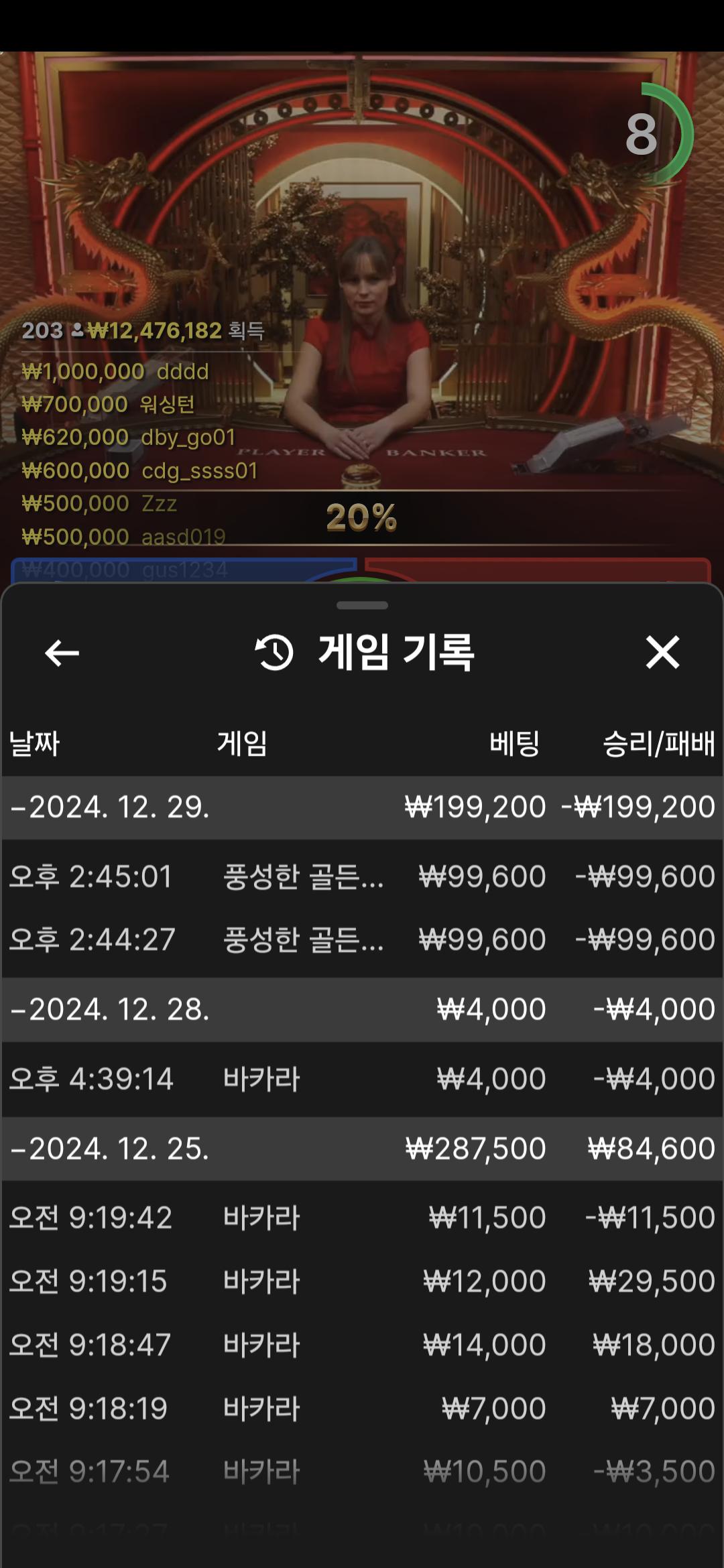Close the game history panel
The image size is (724, 1568).
point(662,653)
